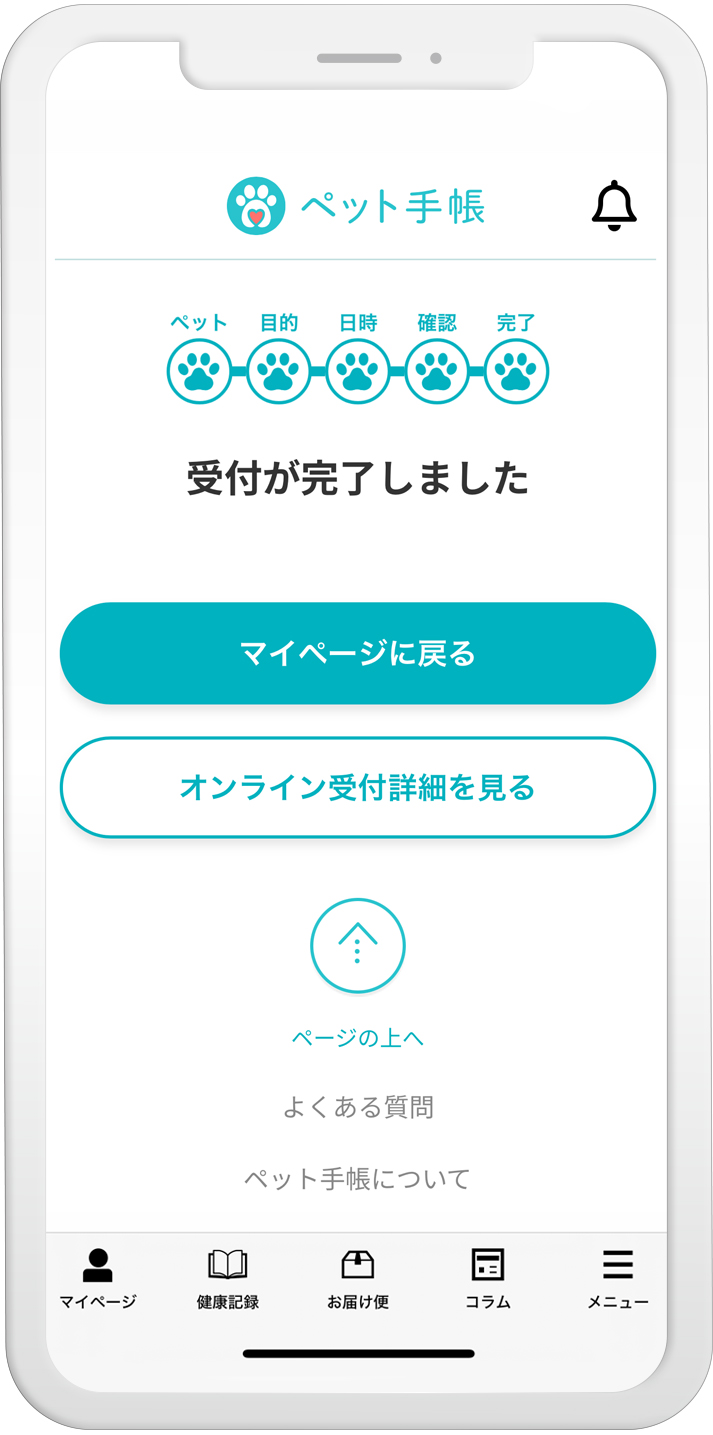Tap the page-top arrow circle
The image size is (713, 1435).
coord(357,945)
